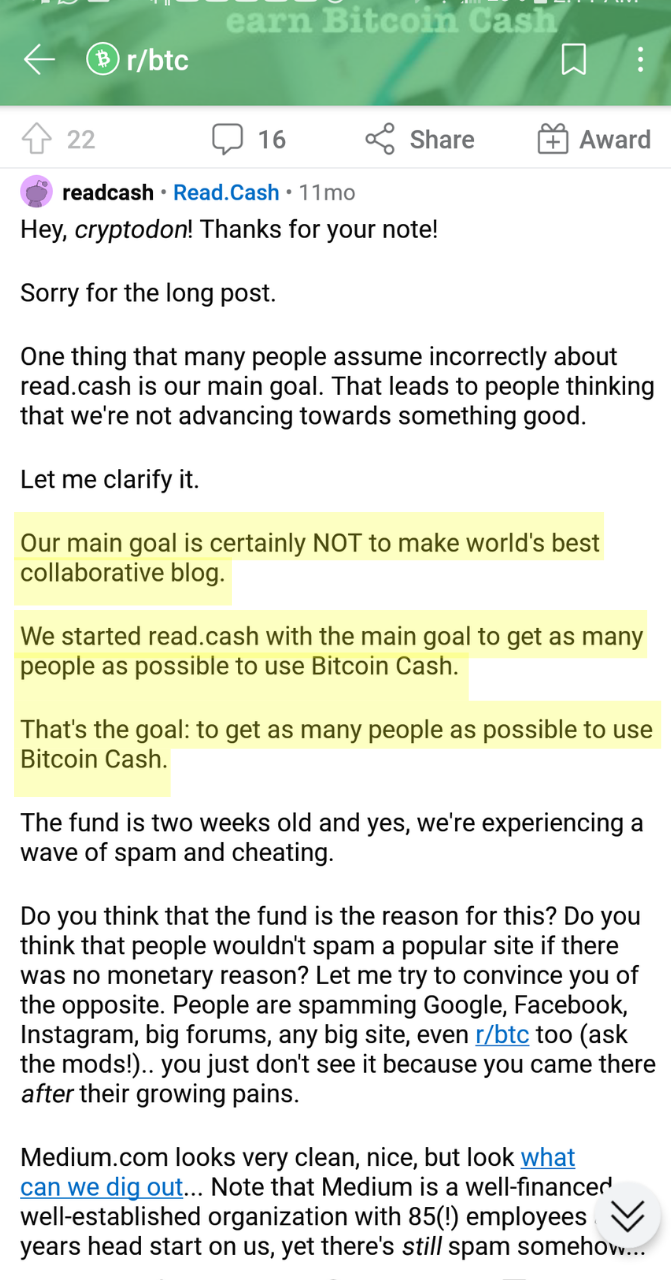Viewport: 671px width, 1280px height.
Task: Jump to next comment with double-chevron button
Action: 628,1215
